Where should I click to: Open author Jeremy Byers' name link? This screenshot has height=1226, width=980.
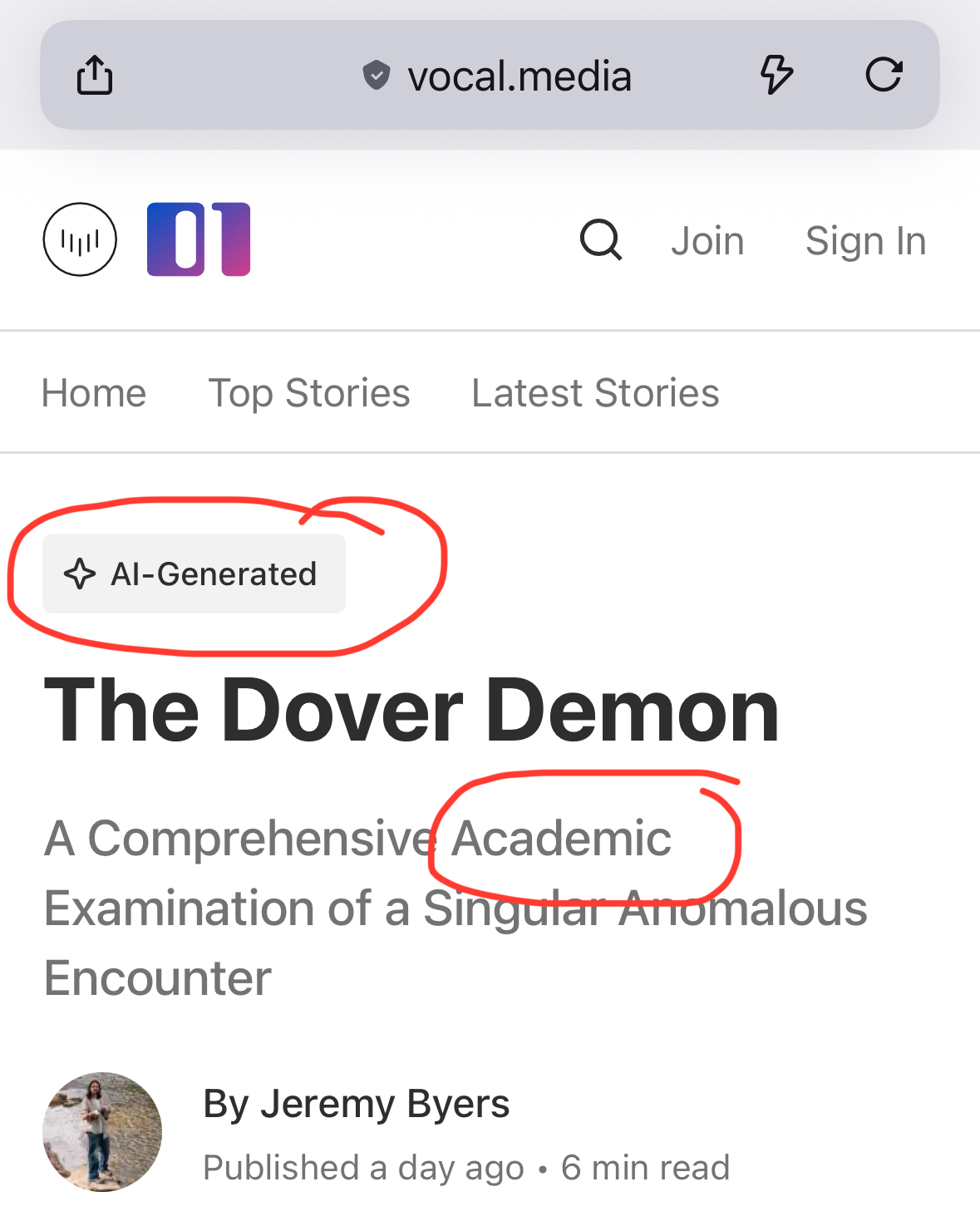coord(356,1105)
